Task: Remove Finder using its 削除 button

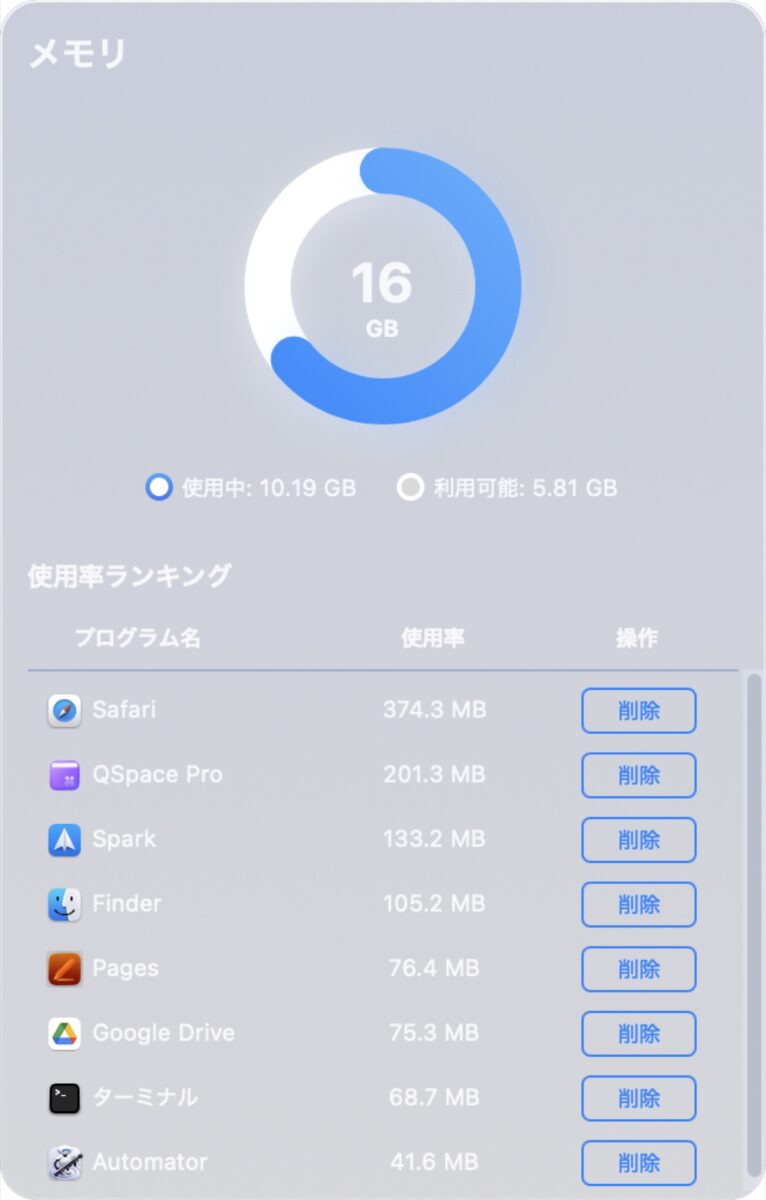Action: (x=638, y=904)
